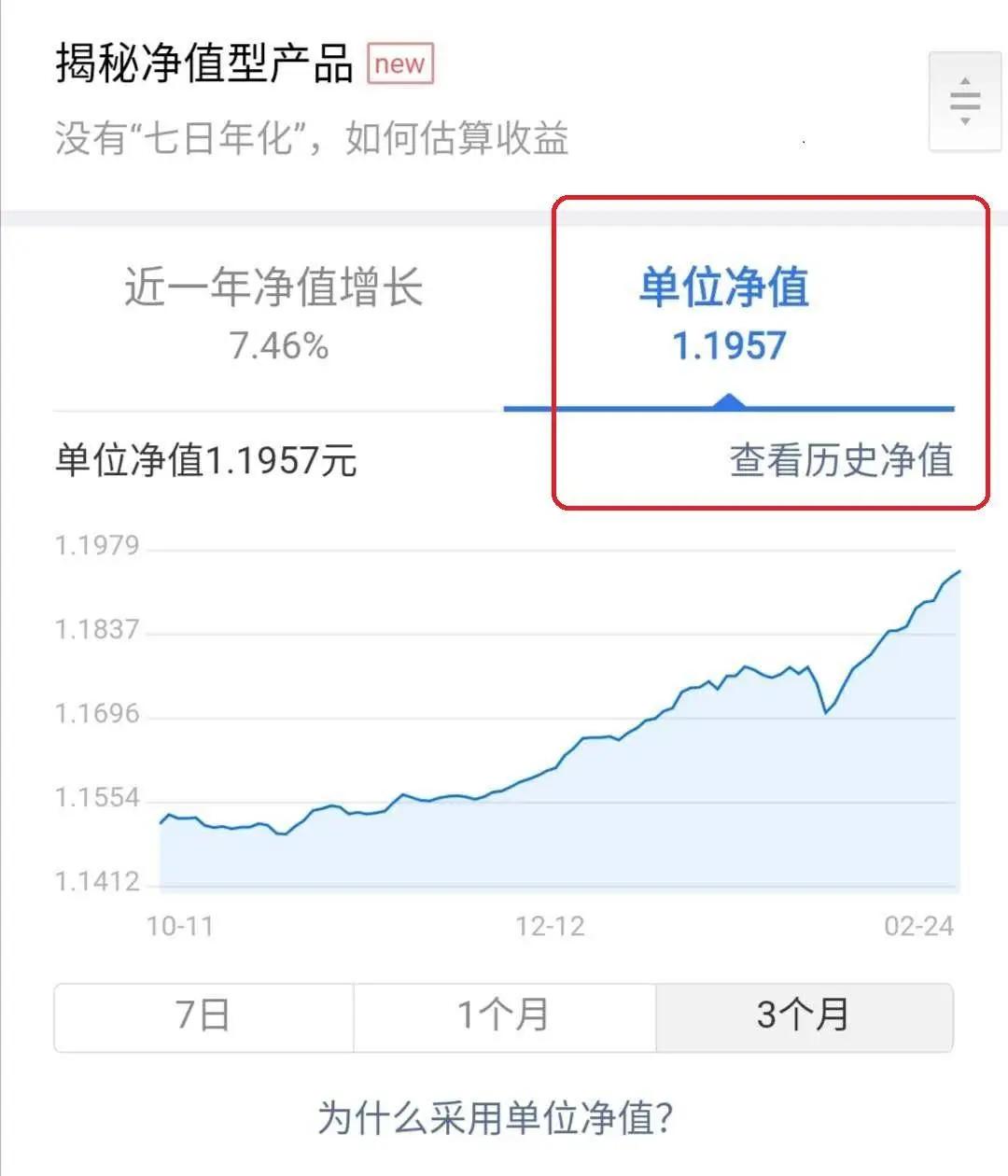Image resolution: width=1008 pixels, height=1176 pixels.
Task: Click the red 'new' badge
Action: pyautogui.click(x=399, y=63)
